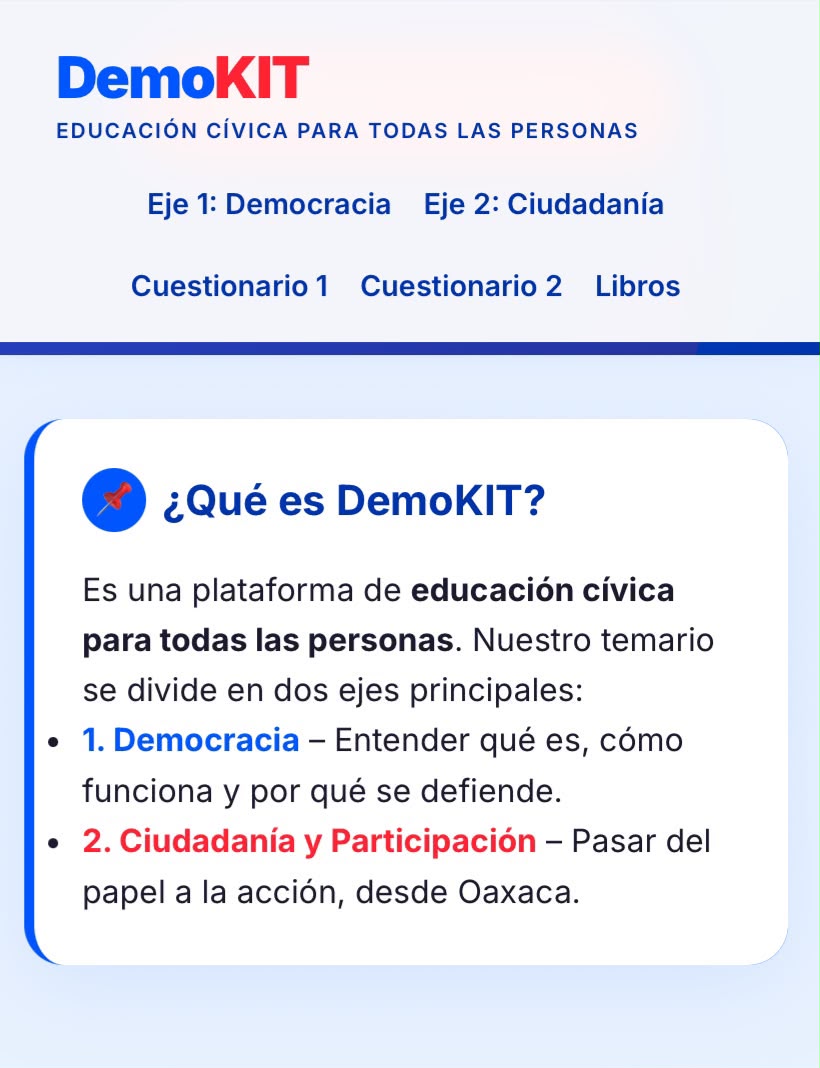Open the Libros page
The width and height of the screenshot is (820, 1068).
tap(637, 286)
